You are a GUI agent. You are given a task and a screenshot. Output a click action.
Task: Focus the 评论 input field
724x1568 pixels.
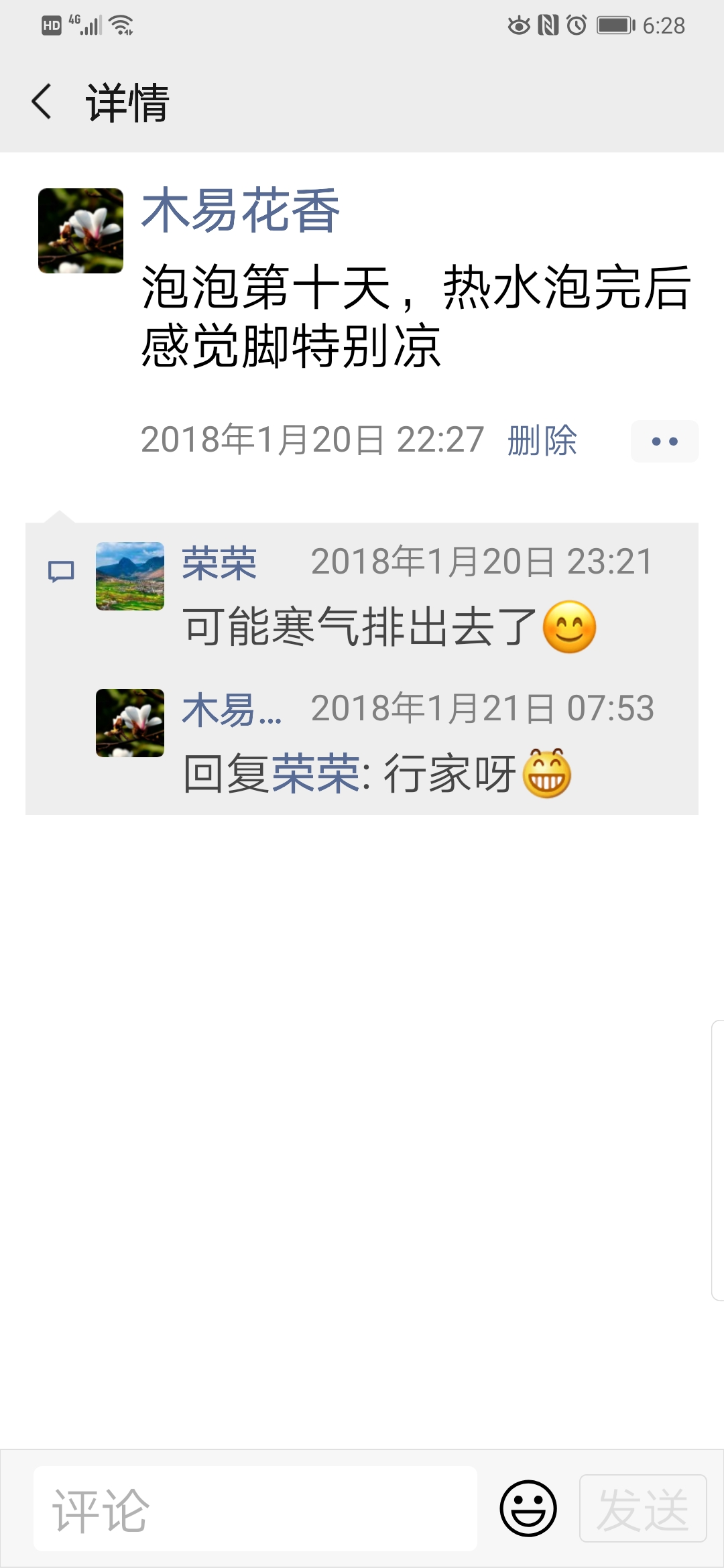[255, 1509]
